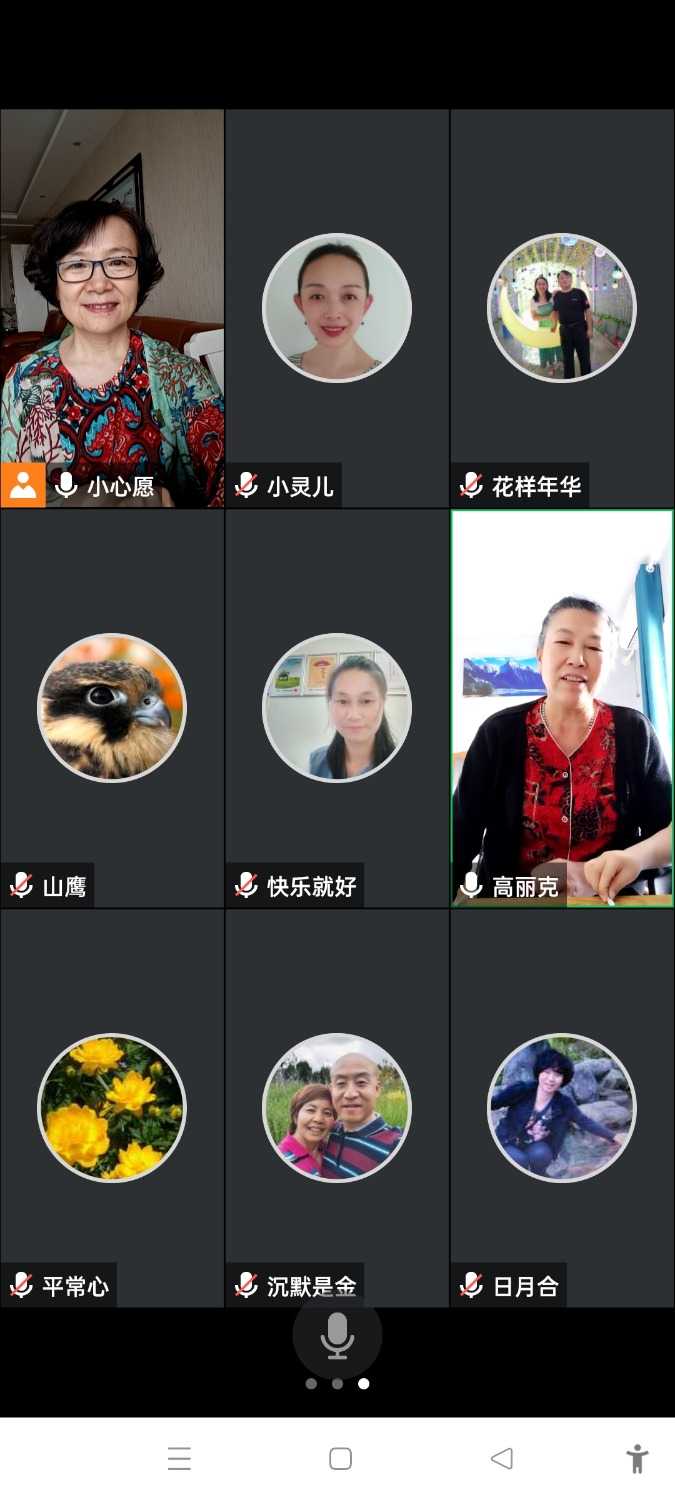This screenshot has height=1500, width=675.
Task: Tap the microphone button to unmute
Action: (337, 1336)
